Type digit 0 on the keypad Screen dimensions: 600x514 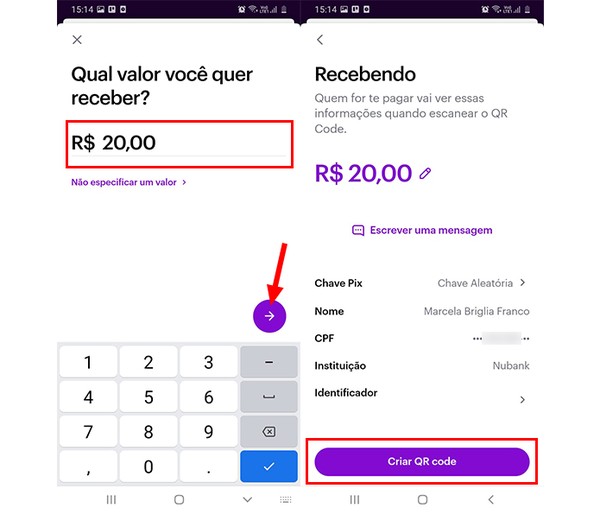(x=148, y=466)
